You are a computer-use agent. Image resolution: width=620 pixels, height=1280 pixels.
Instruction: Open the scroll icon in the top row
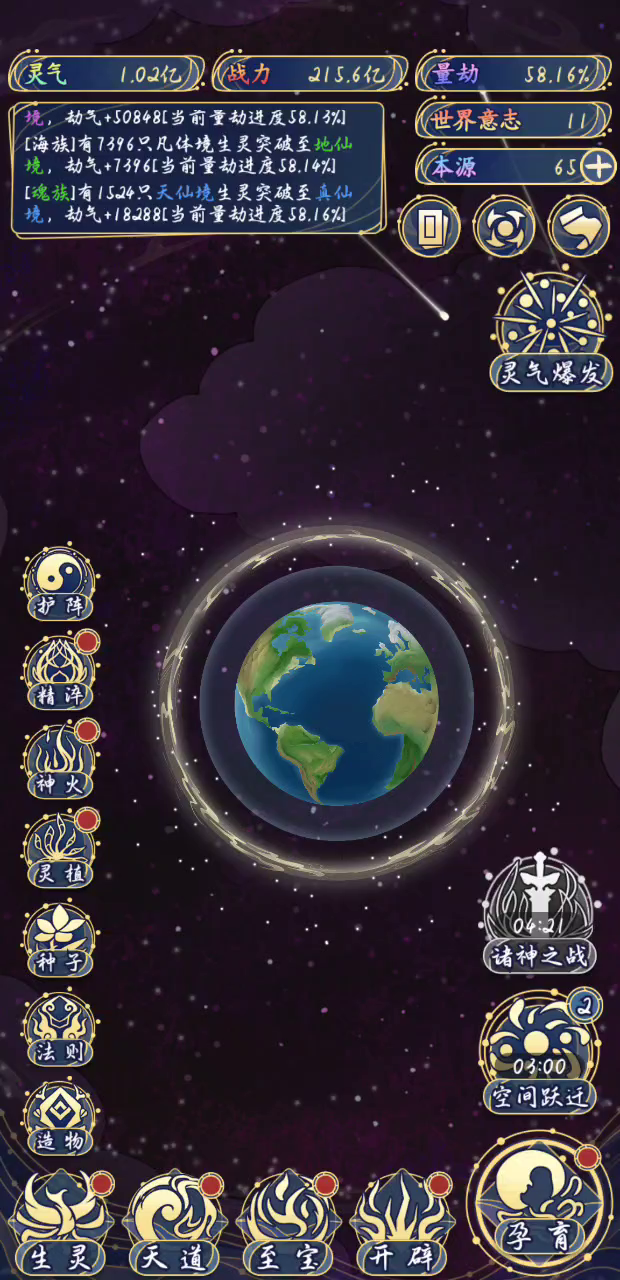(579, 227)
